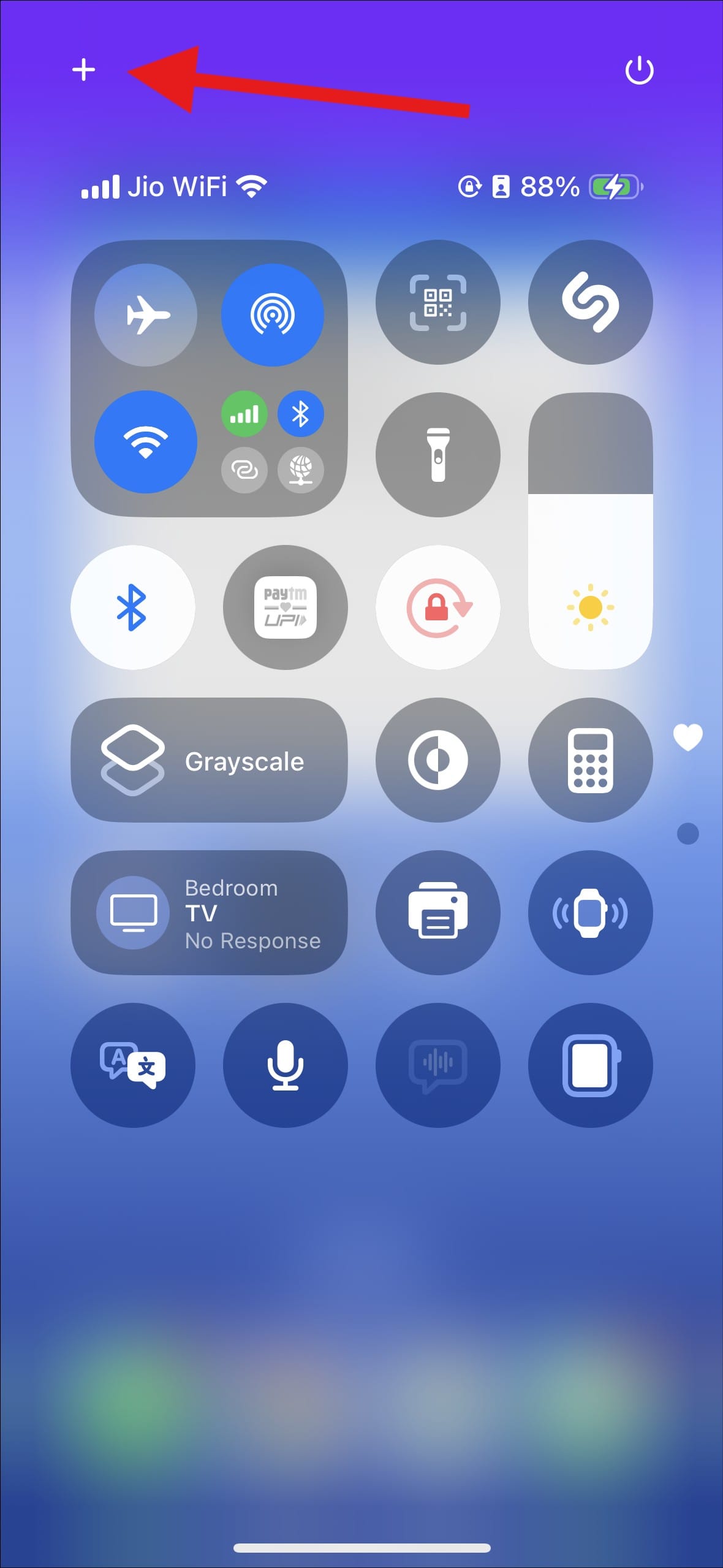Viewport: 723px width, 1568px height.
Task: Ping my Apple Watch
Action: pyautogui.click(x=590, y=913)
